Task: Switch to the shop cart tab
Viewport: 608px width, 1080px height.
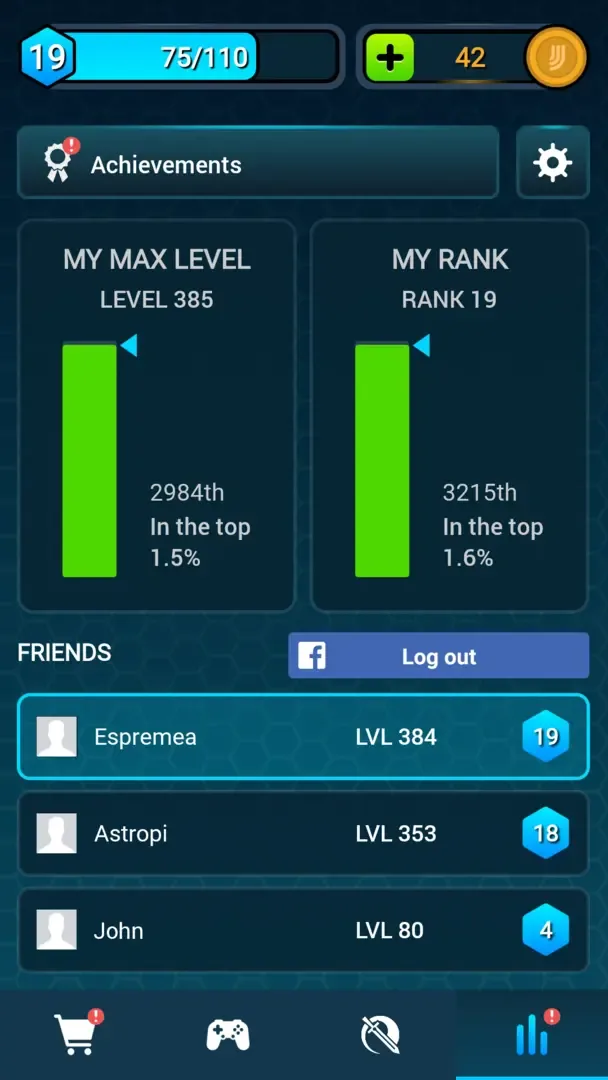Action: (x=77, y=1034)
